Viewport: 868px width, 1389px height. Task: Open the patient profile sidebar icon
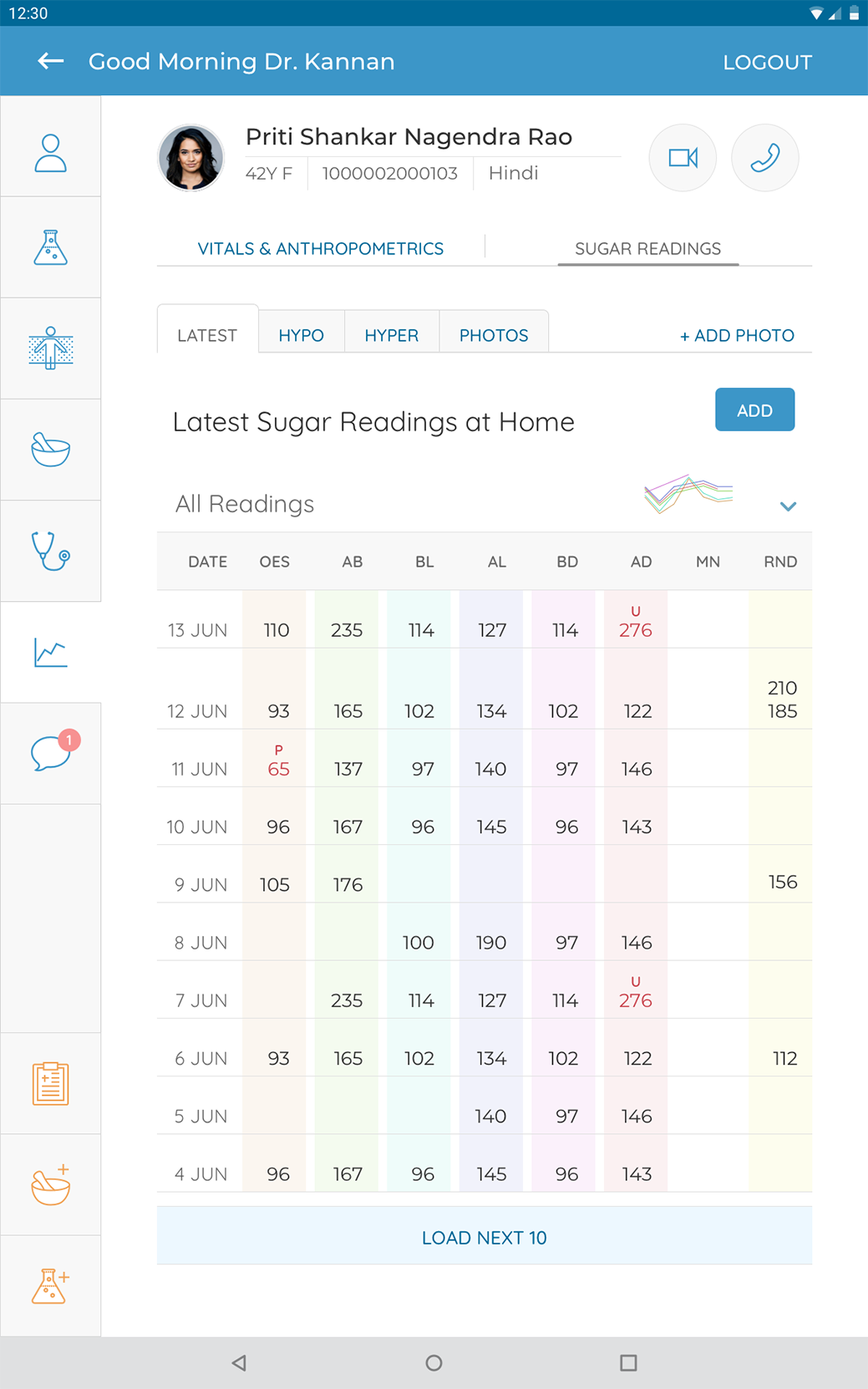51,153
